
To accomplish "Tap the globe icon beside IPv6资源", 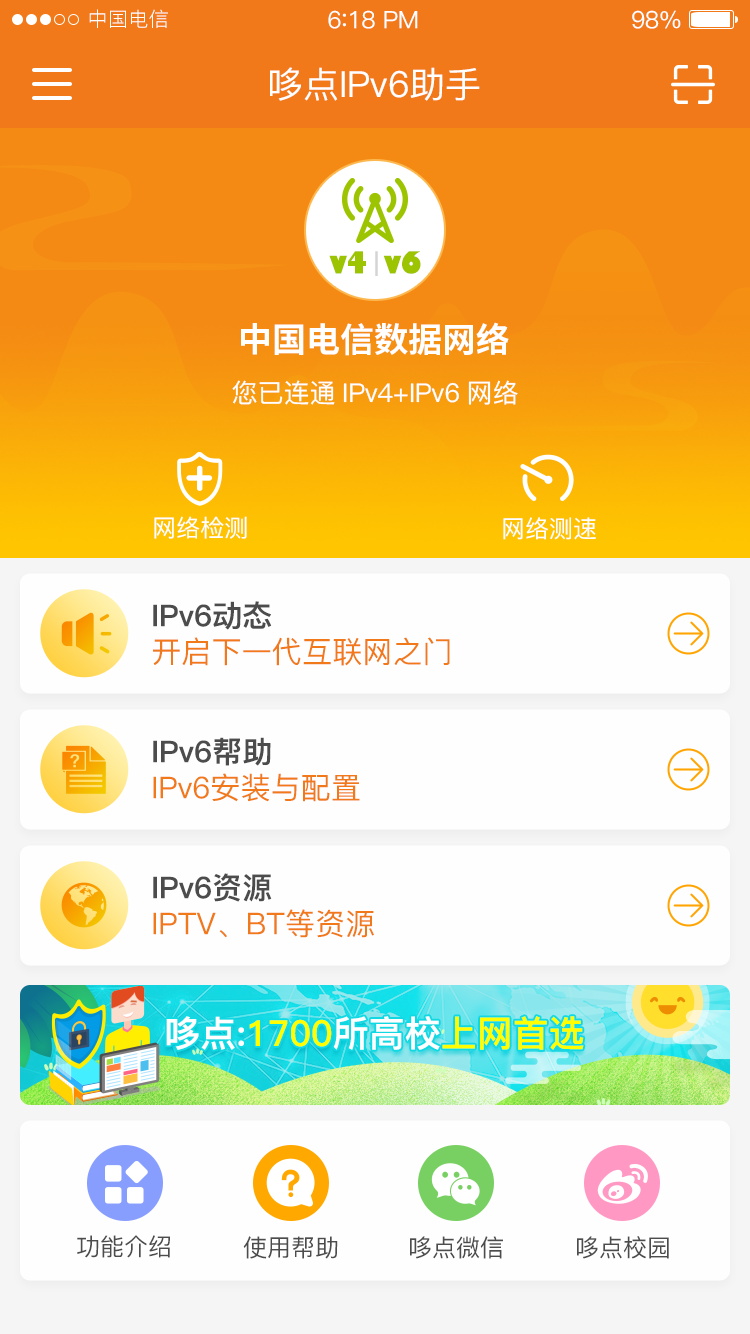I will (x=84, y=905).
